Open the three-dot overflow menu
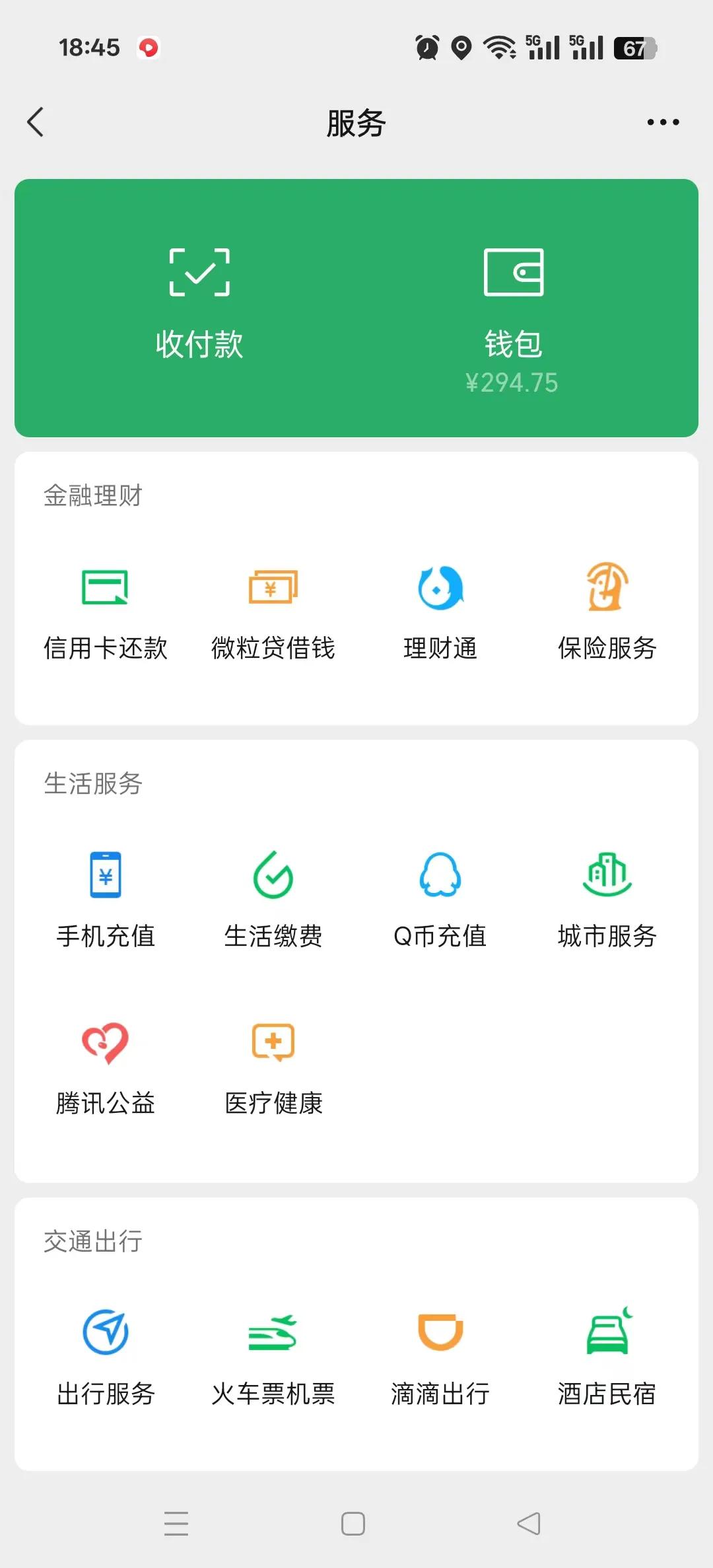 [x=663, y=122]
